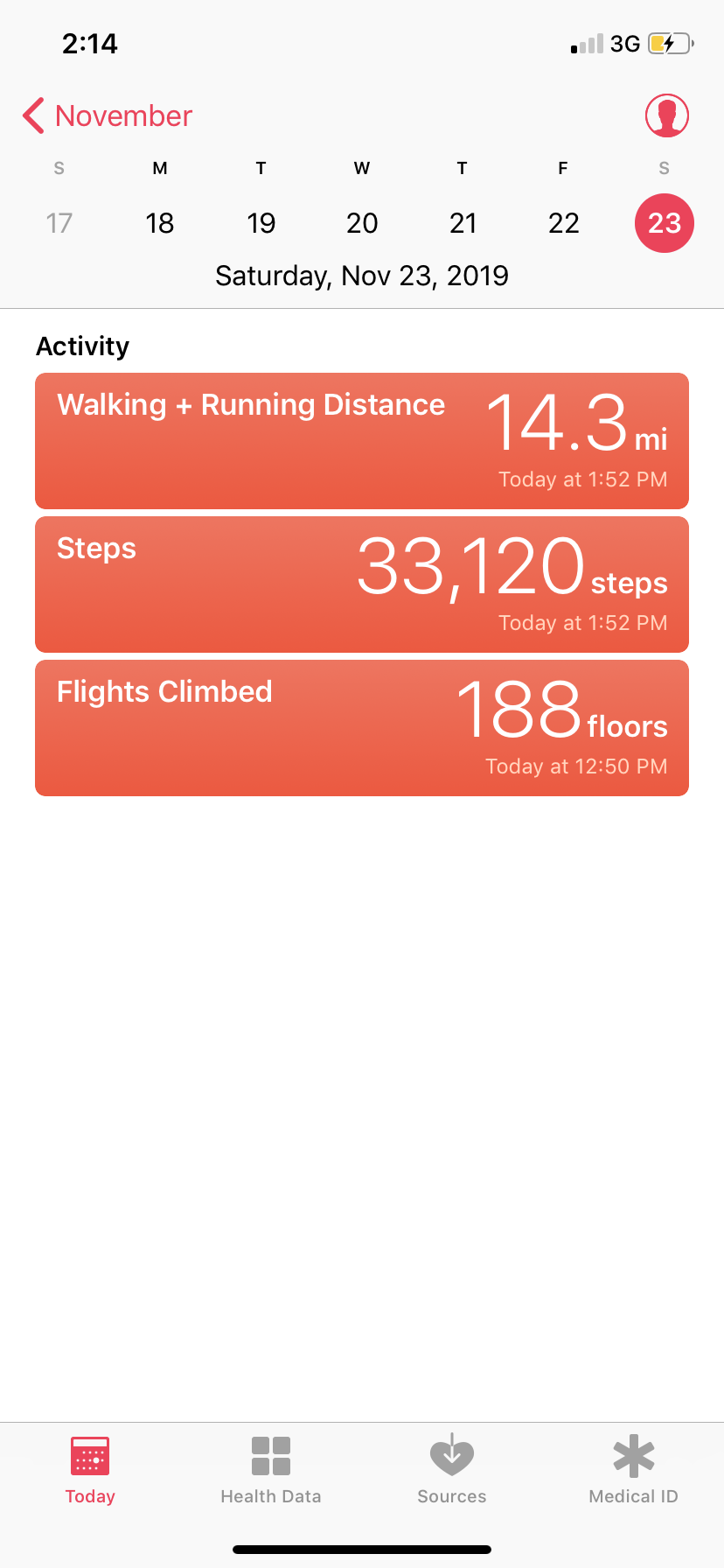This screenshot has height=1568, width=724.
Task: Select Thursday the 21st
Action: click(463, 223)
